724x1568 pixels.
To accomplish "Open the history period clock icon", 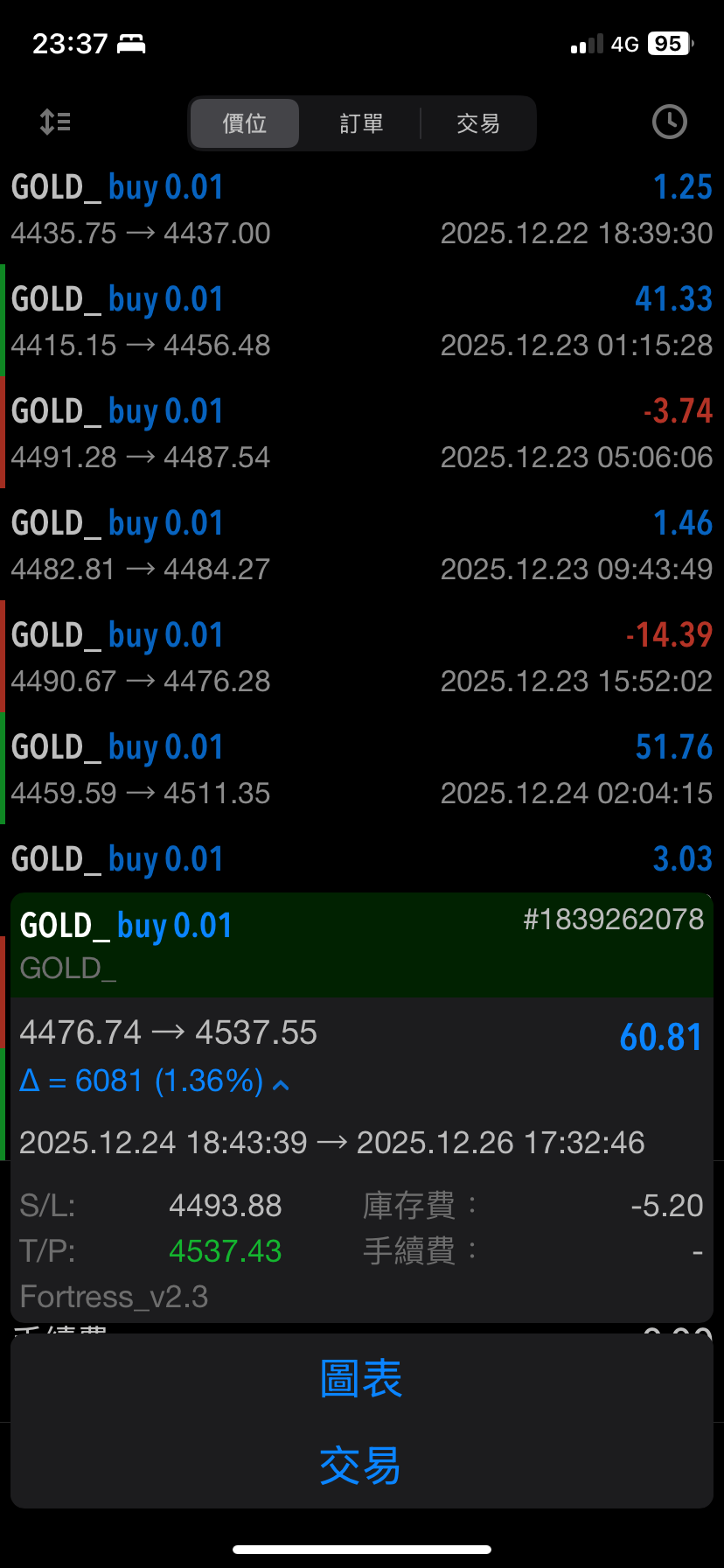I will click(x=669, y=122).
